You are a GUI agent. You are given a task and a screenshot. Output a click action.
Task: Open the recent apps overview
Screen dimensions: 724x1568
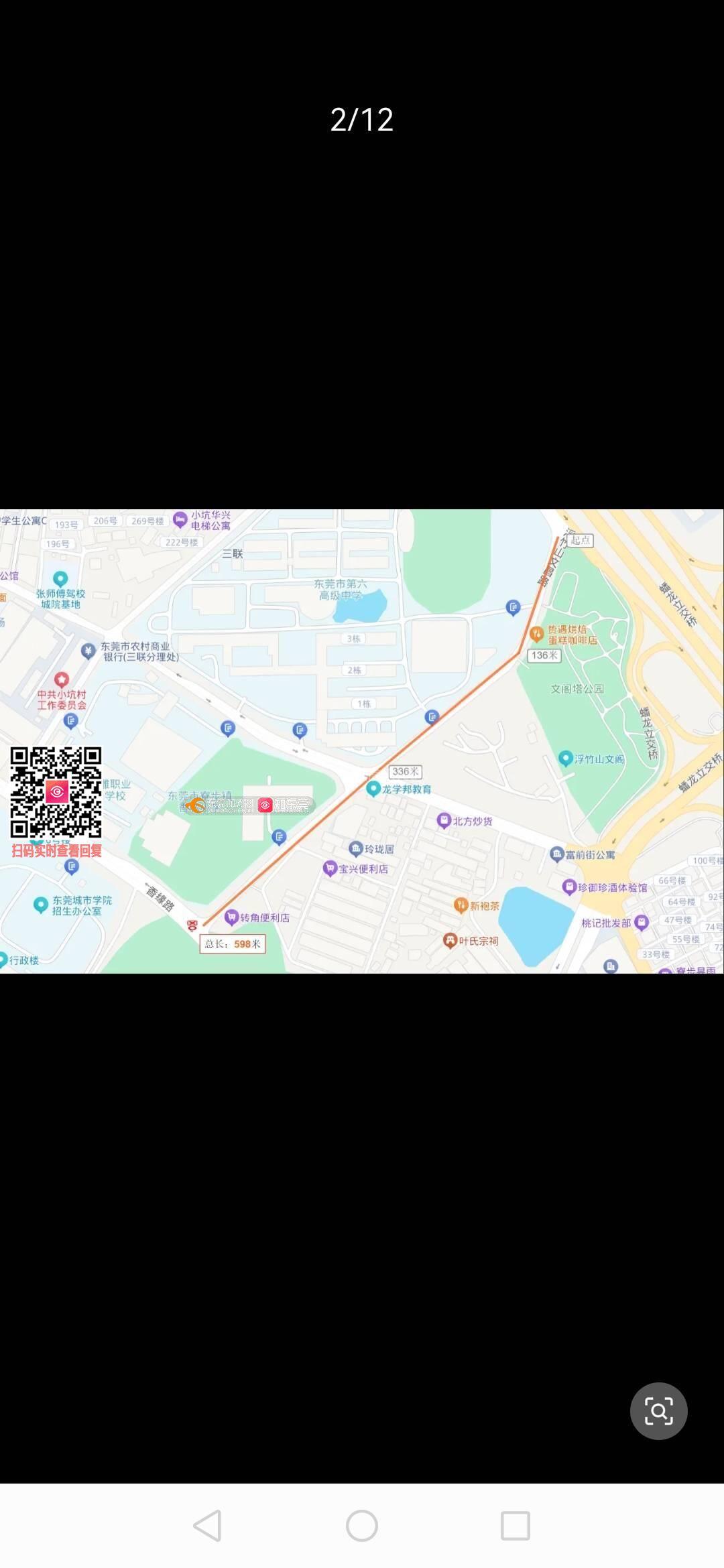(x=516, y=1526)
